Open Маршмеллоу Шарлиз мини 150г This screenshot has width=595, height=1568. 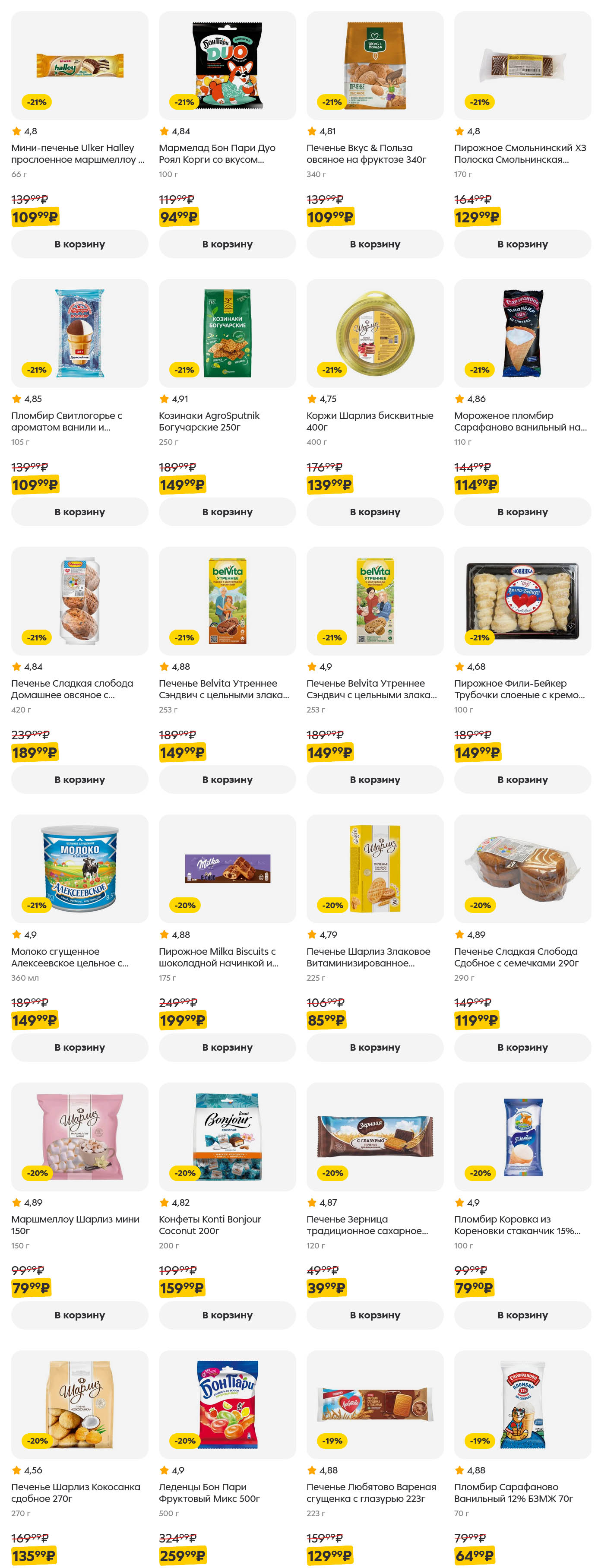(79, 1137)
